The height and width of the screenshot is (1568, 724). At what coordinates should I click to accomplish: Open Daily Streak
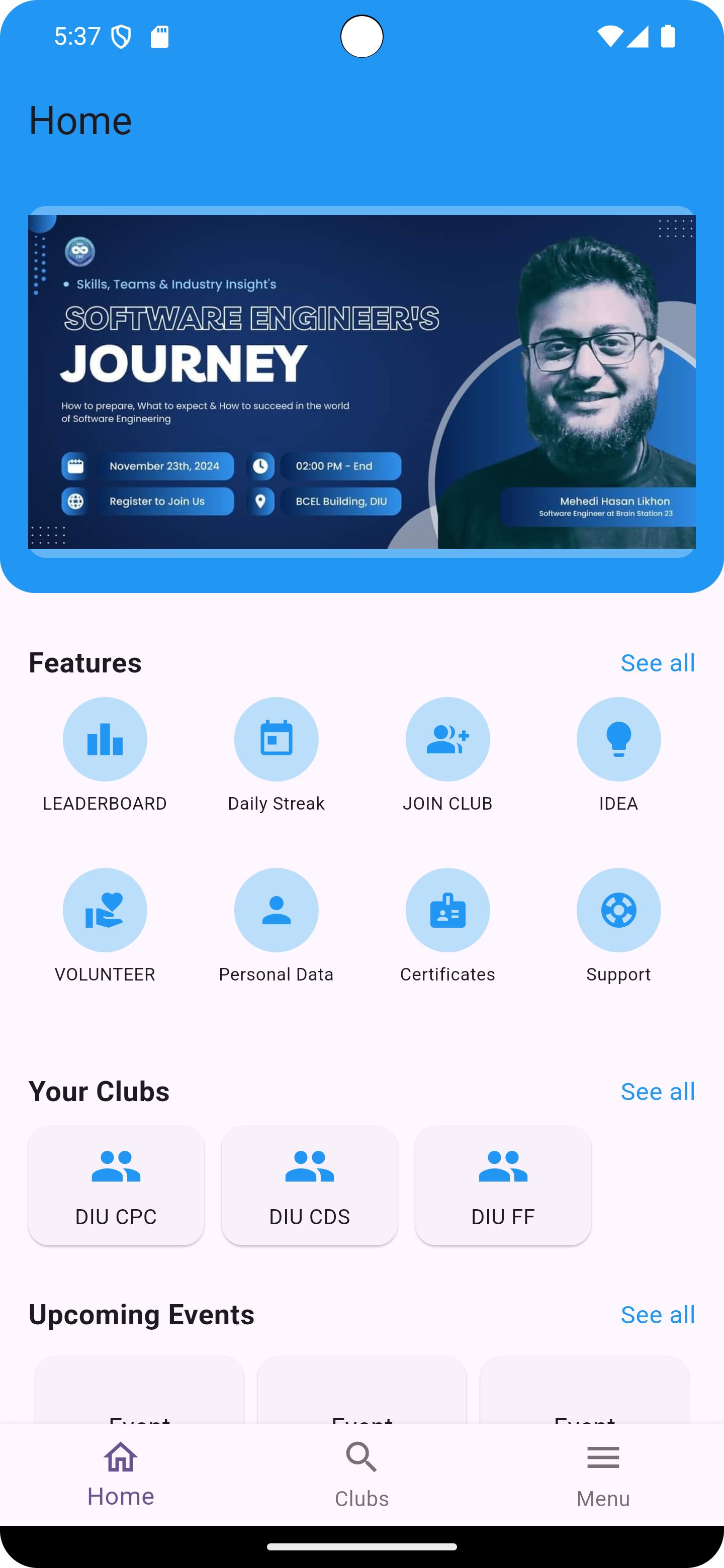(277, 755)
